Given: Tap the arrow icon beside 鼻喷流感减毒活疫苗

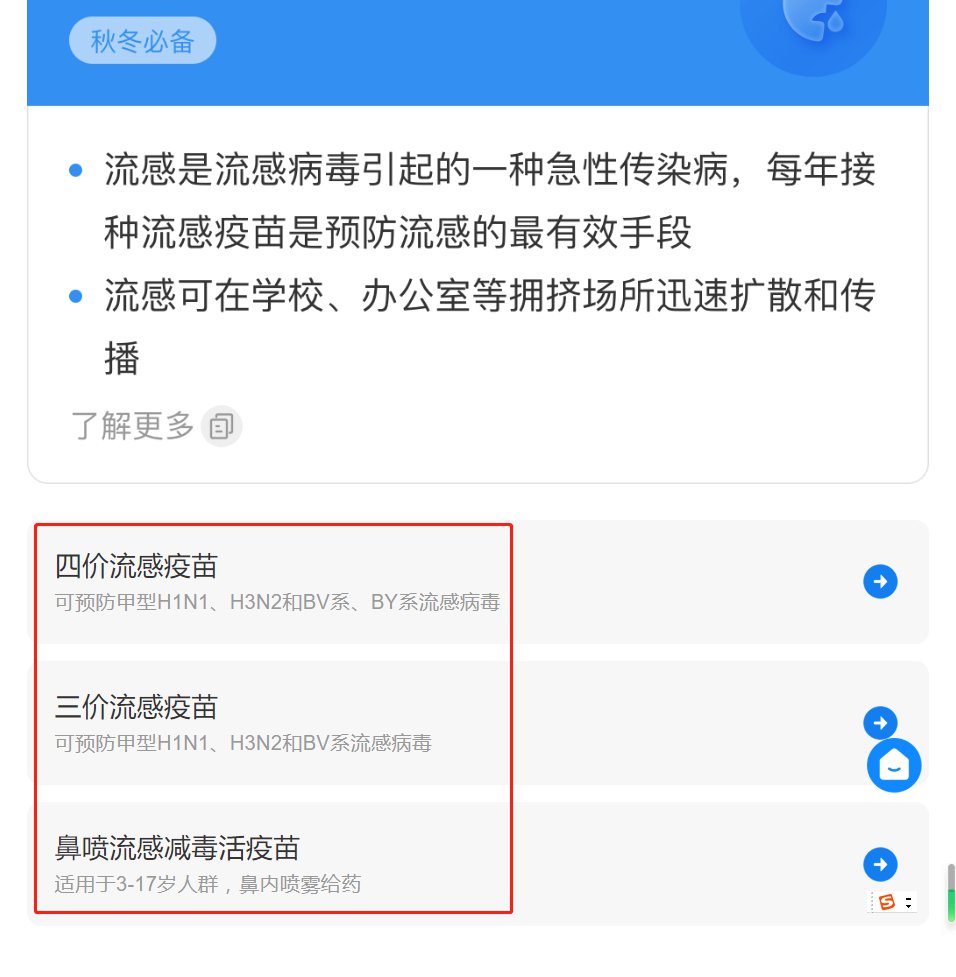Looking at the screenshot, I should (880, 864).
